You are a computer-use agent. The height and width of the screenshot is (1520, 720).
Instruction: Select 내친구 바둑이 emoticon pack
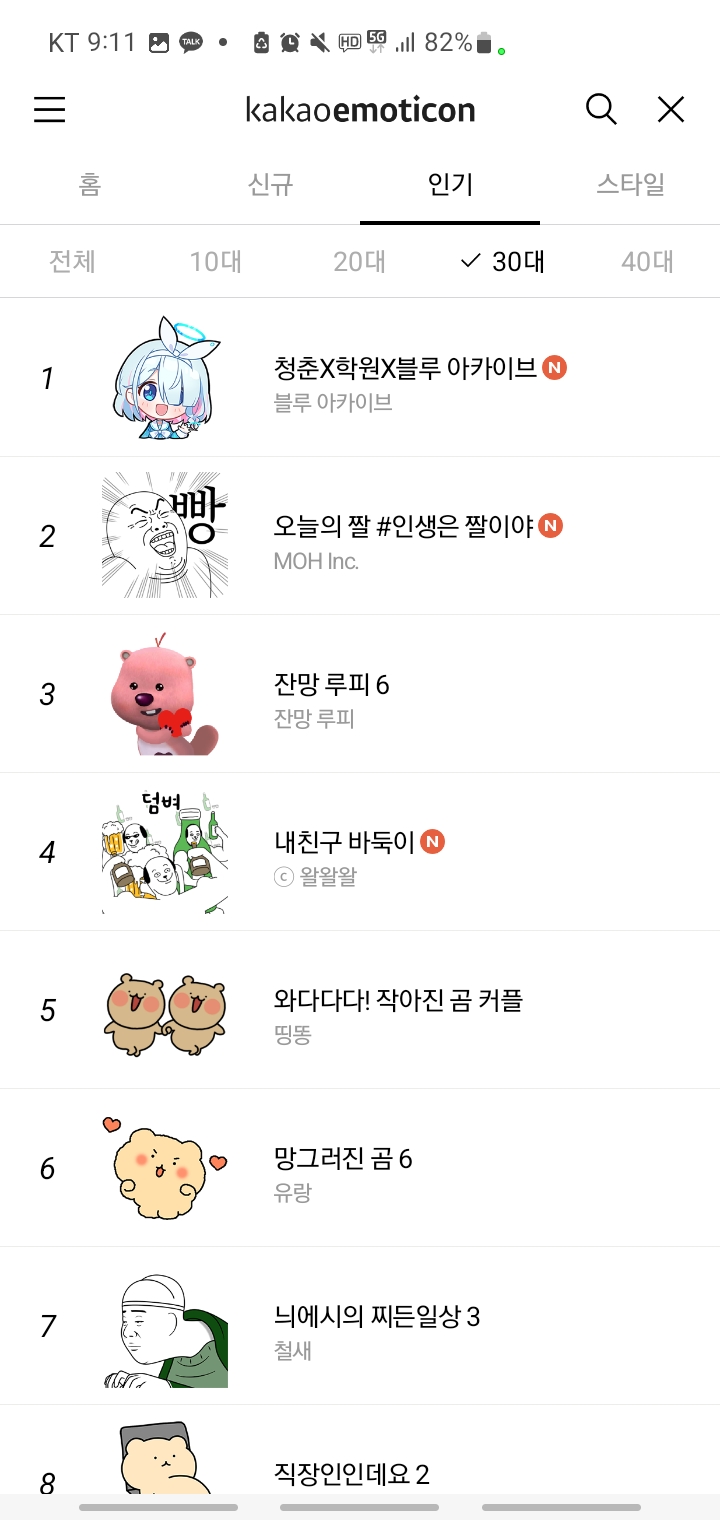pyautogui.click(x=344, y=842)
